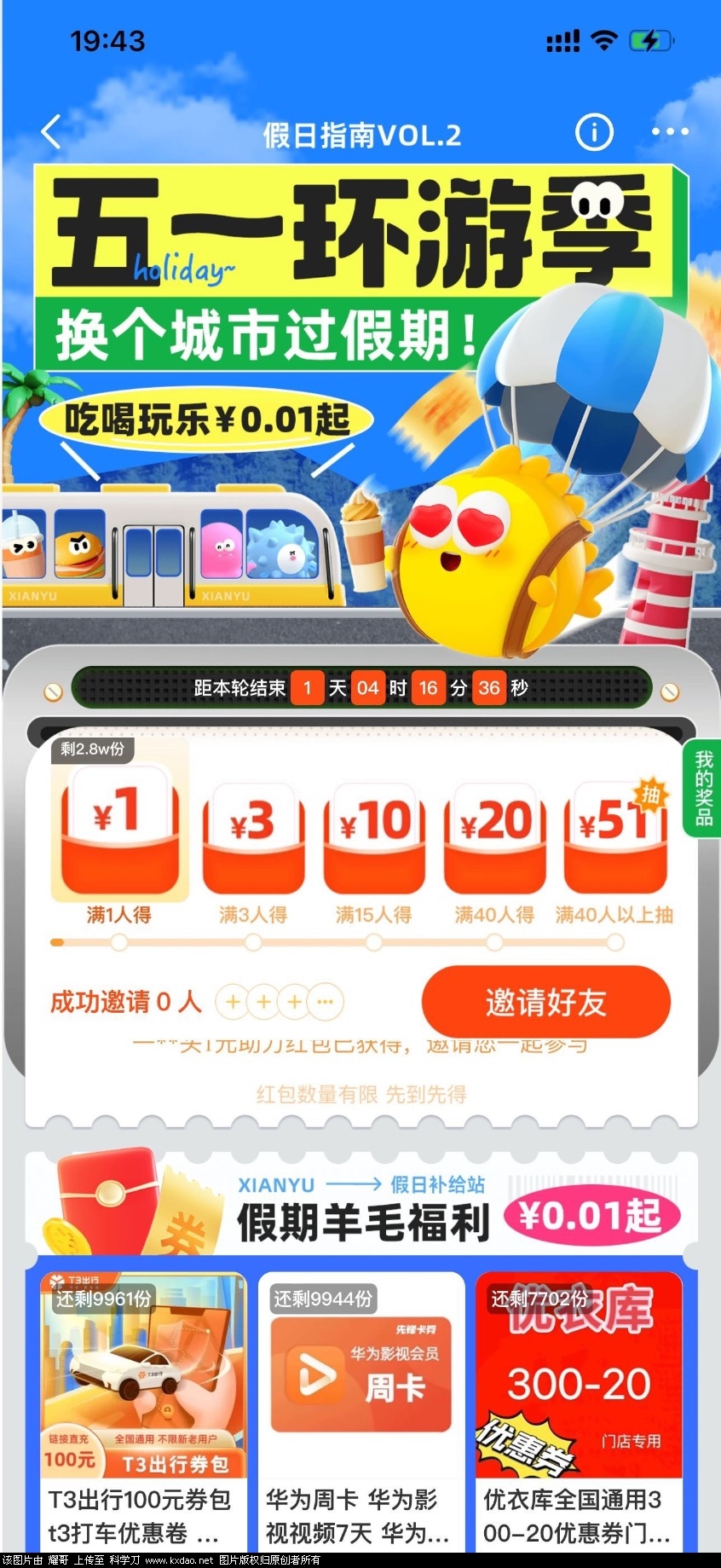Go back using the top-left arrow
This screenshot has height=1568, width=721.
[52, 132]
